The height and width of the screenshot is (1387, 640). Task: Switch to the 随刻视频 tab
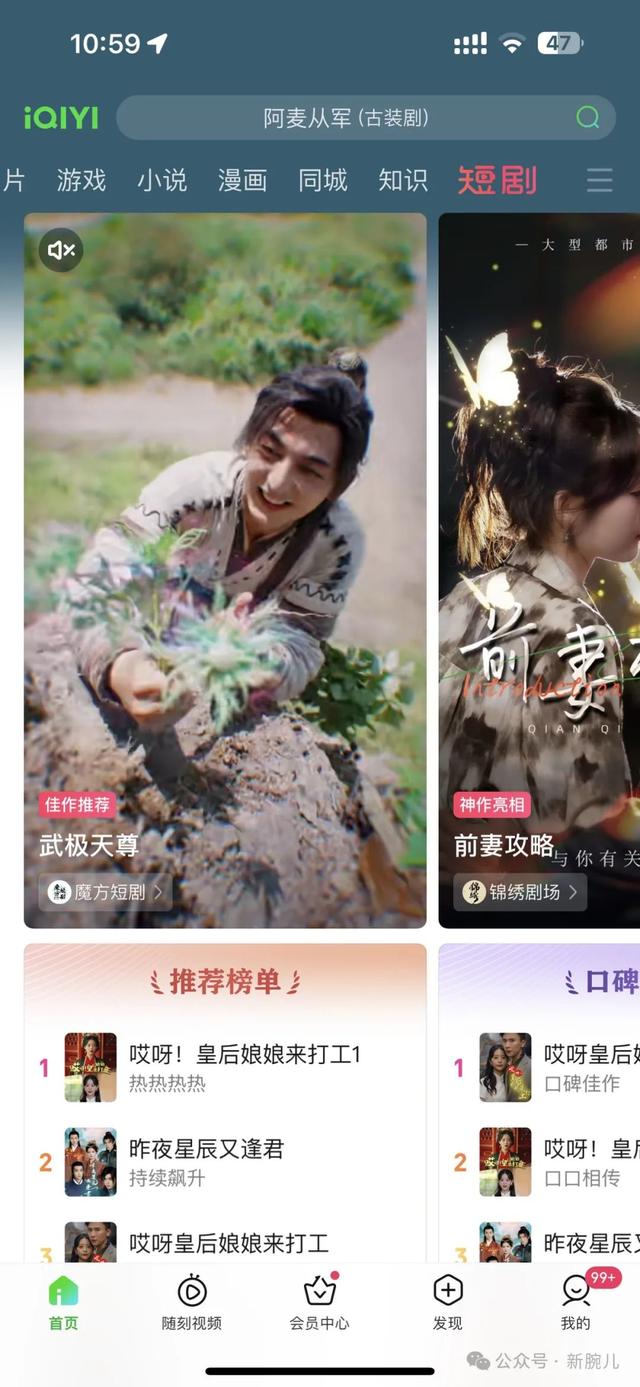click(192, 1303)
